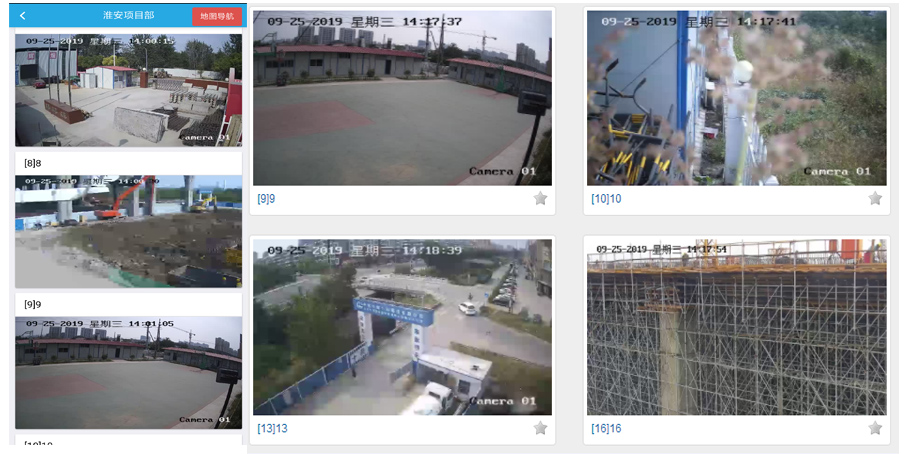Viewport: 907px width, 454px height.
Task: Open the scaffolding camera feed [16]16
Action: 736,326
